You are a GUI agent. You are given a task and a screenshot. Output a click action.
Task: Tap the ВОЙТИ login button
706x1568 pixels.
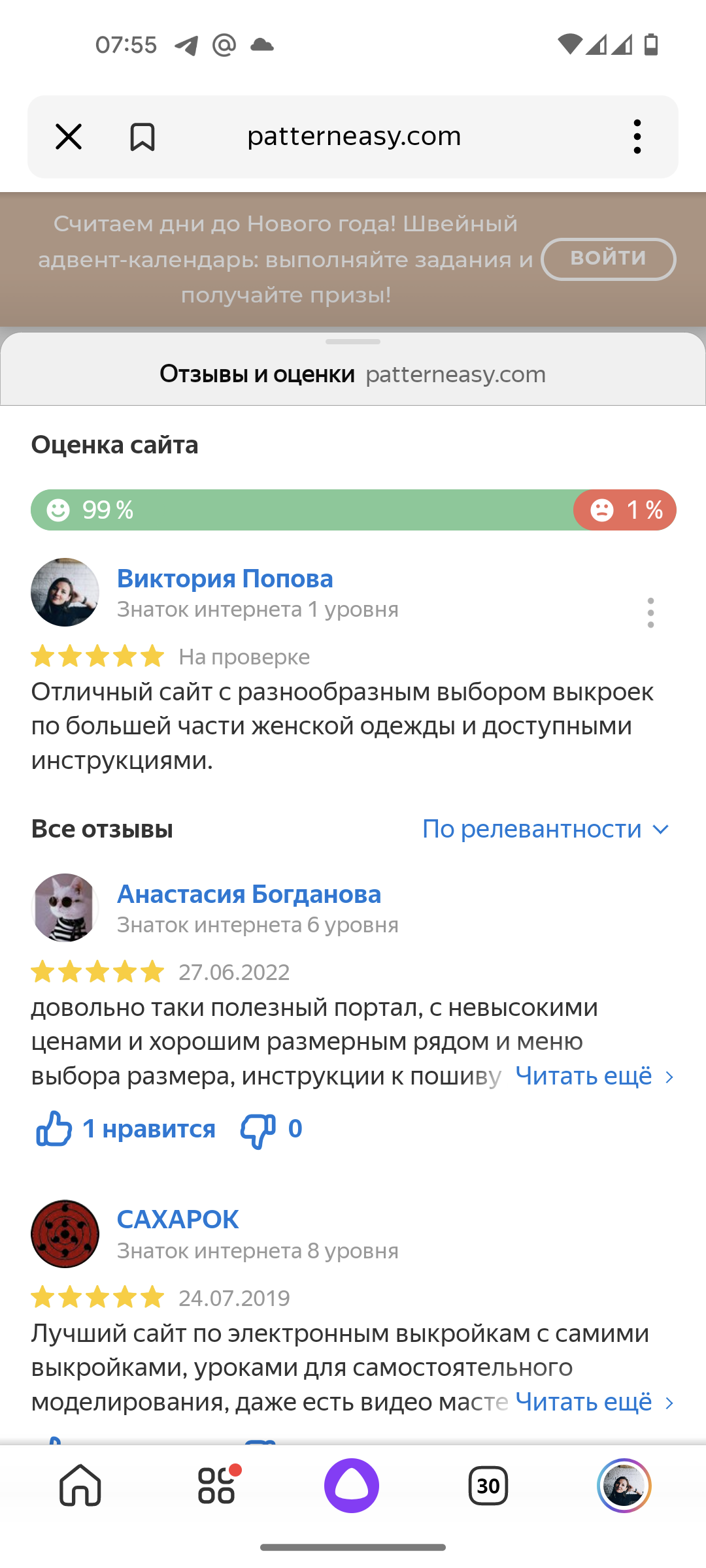coord(608,259)
